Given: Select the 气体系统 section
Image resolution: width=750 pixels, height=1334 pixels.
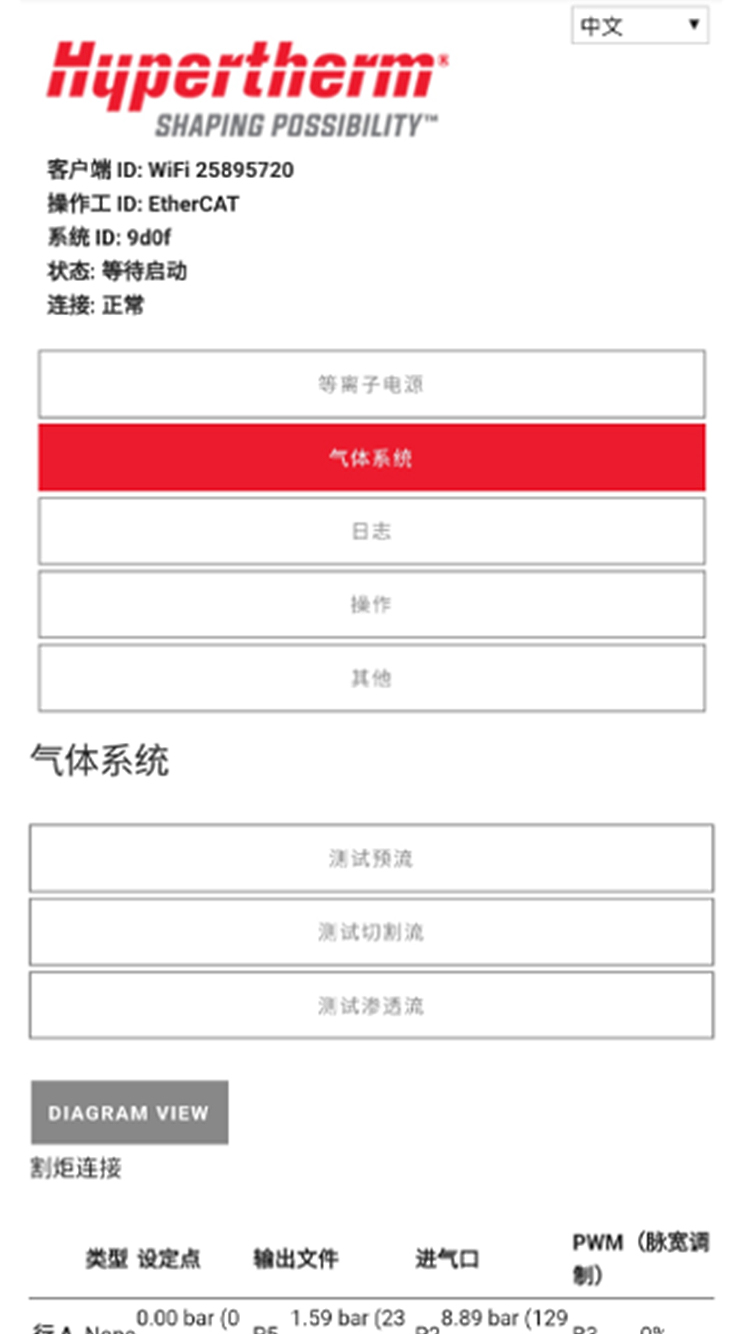Looking at the screenshot, I should click(x=372, y=457).
